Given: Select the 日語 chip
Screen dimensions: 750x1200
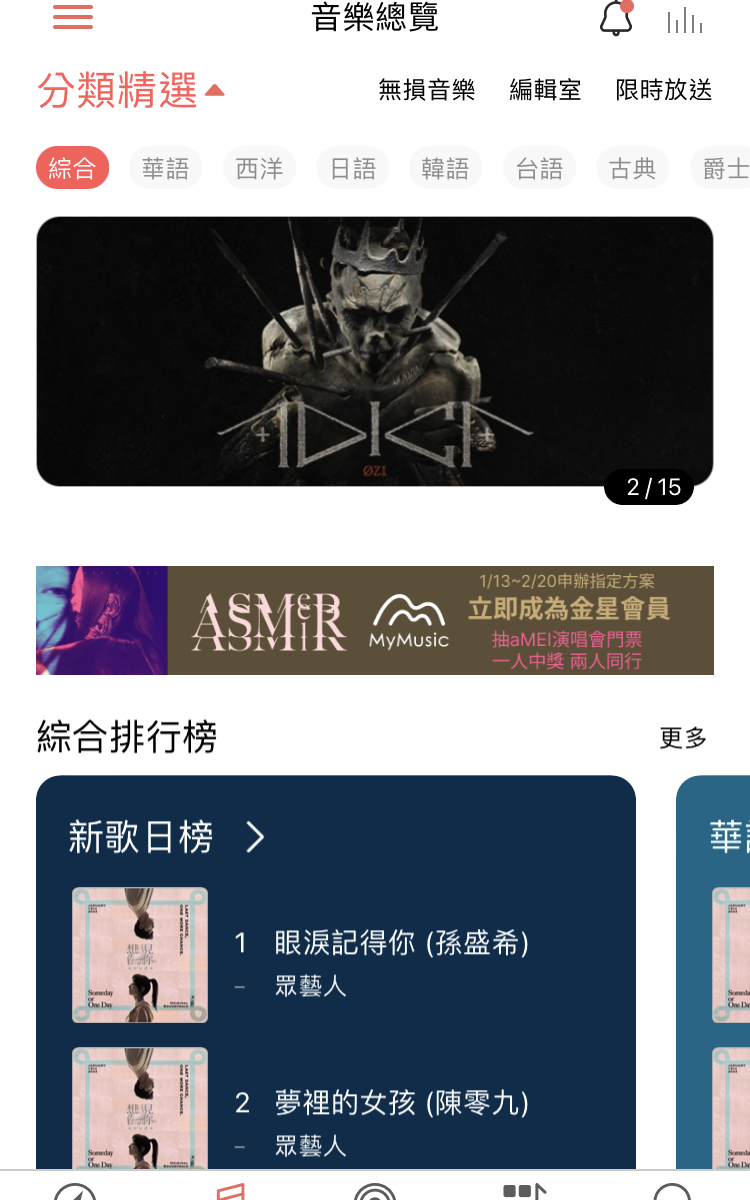Looking at the screenshot, I should click(353, 169).
